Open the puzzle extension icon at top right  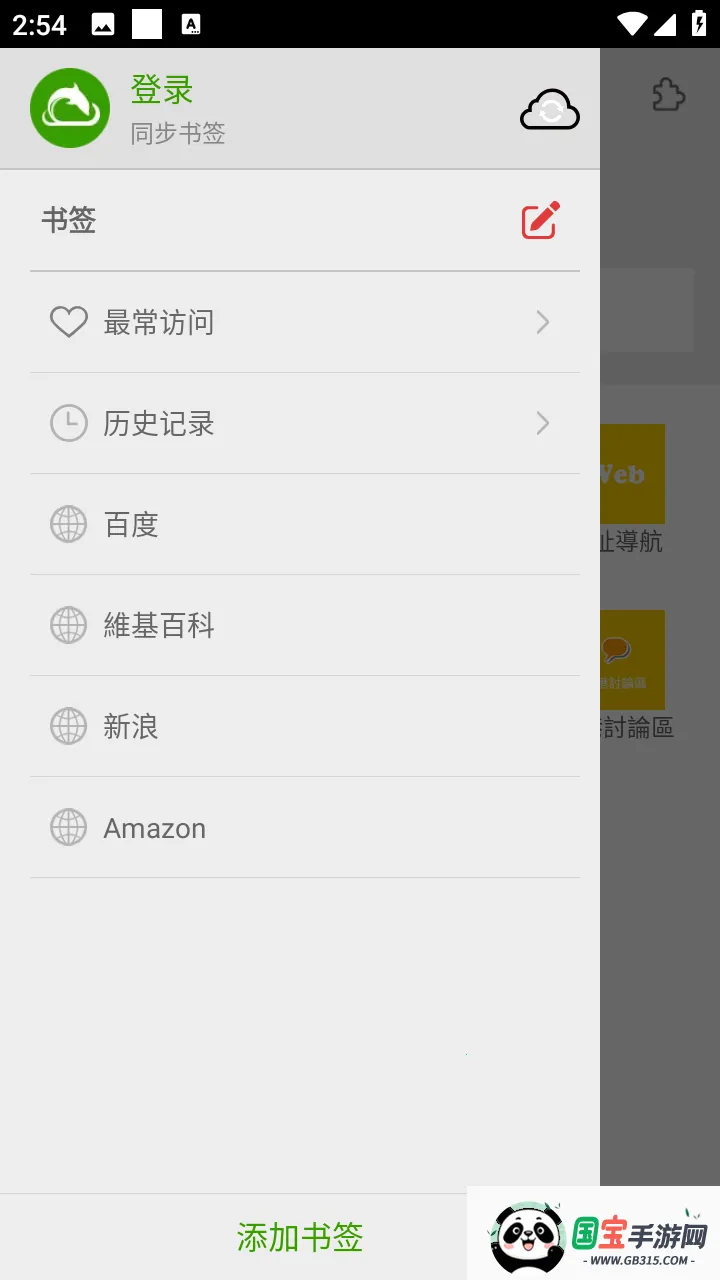pos(667,95)
